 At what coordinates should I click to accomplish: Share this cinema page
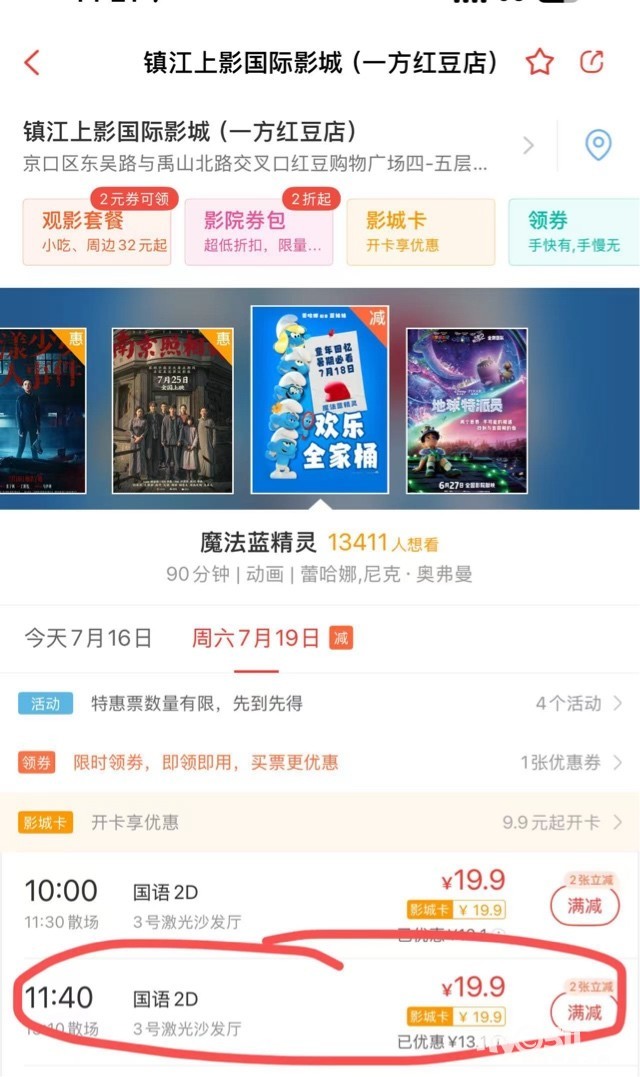click(592, 63)
